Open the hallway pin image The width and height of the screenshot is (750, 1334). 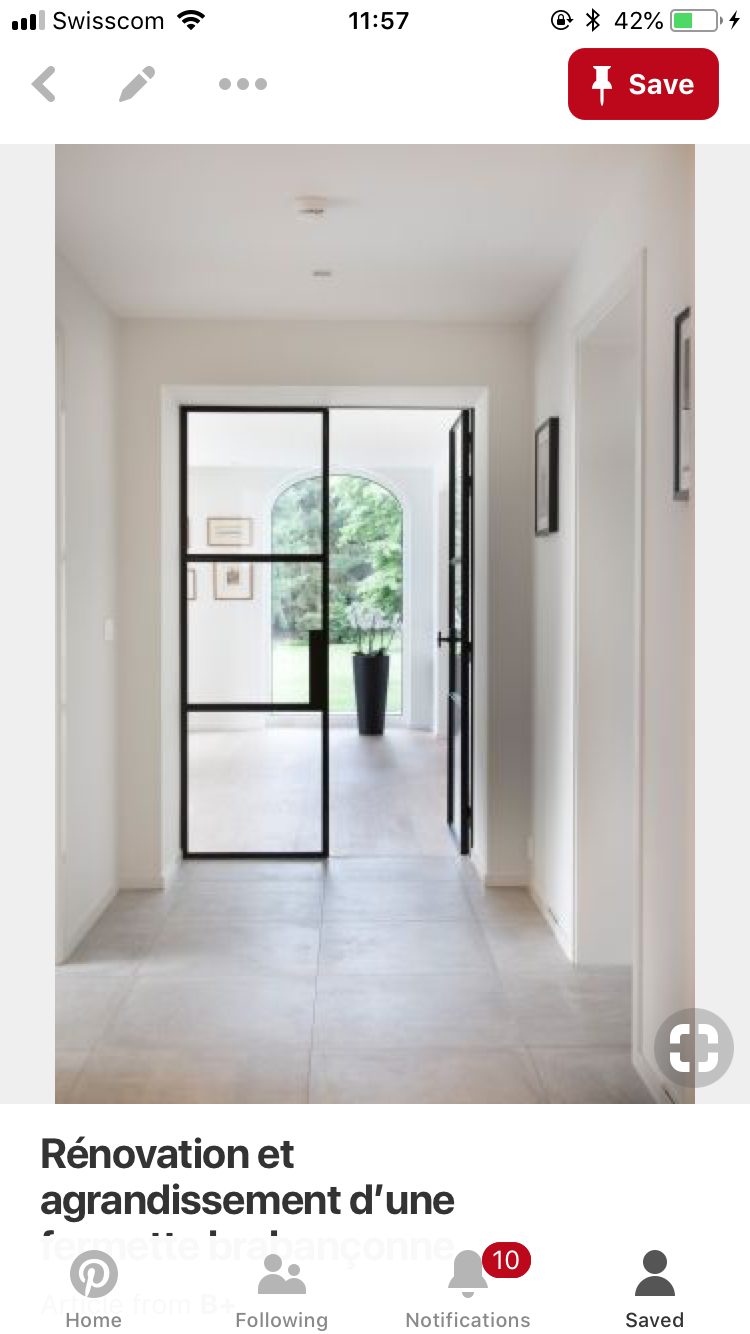(375, 620)
